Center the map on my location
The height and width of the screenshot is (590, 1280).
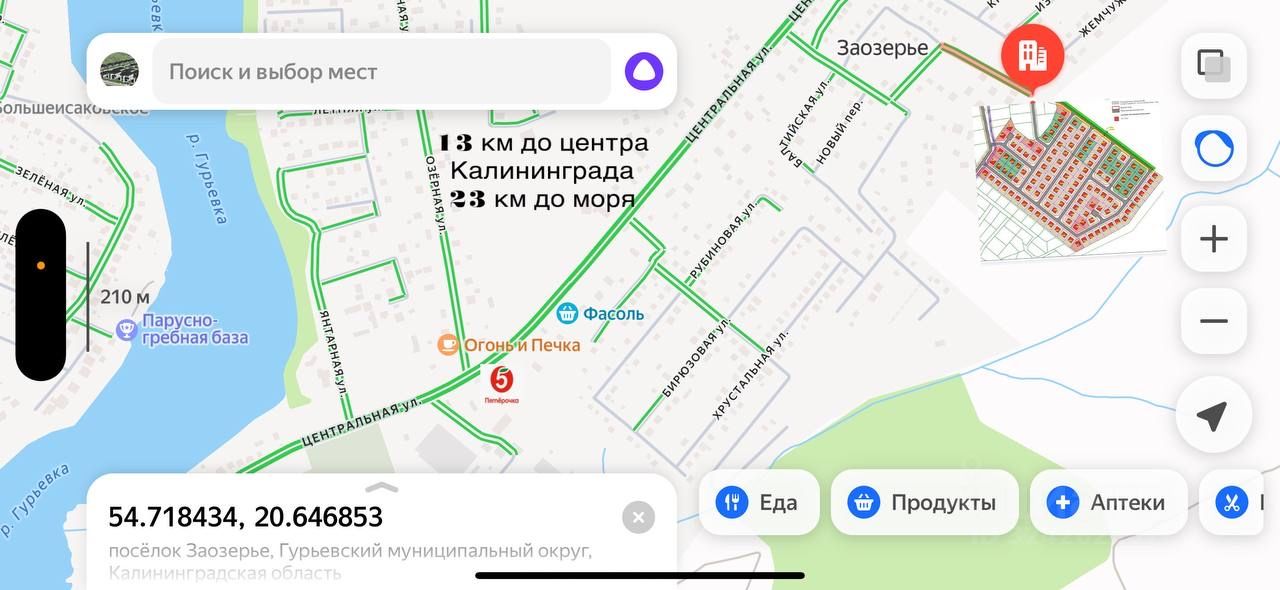[x=1214, y=415]
